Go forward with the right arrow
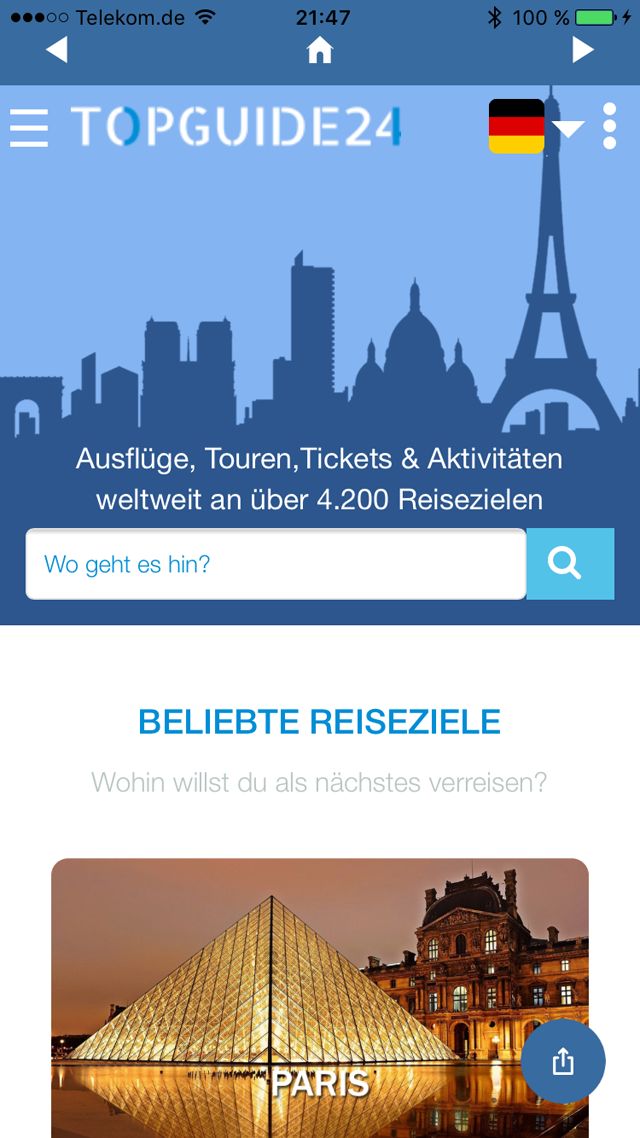 click(583, 49)
